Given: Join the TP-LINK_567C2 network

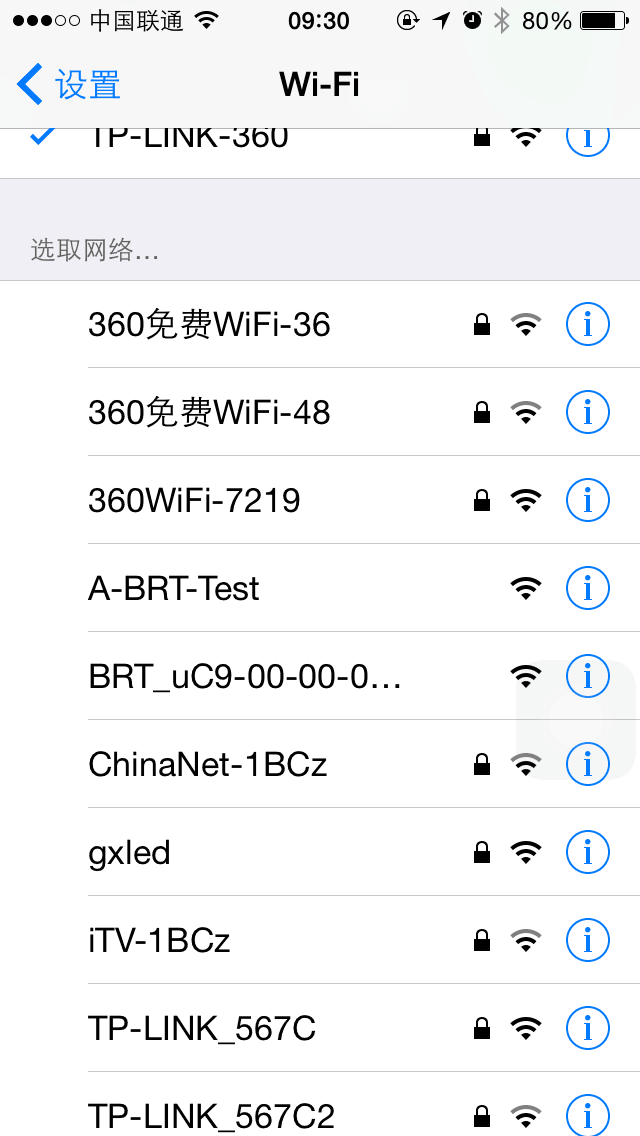Looking at the screenshot, I should [x=212, y=1114].
